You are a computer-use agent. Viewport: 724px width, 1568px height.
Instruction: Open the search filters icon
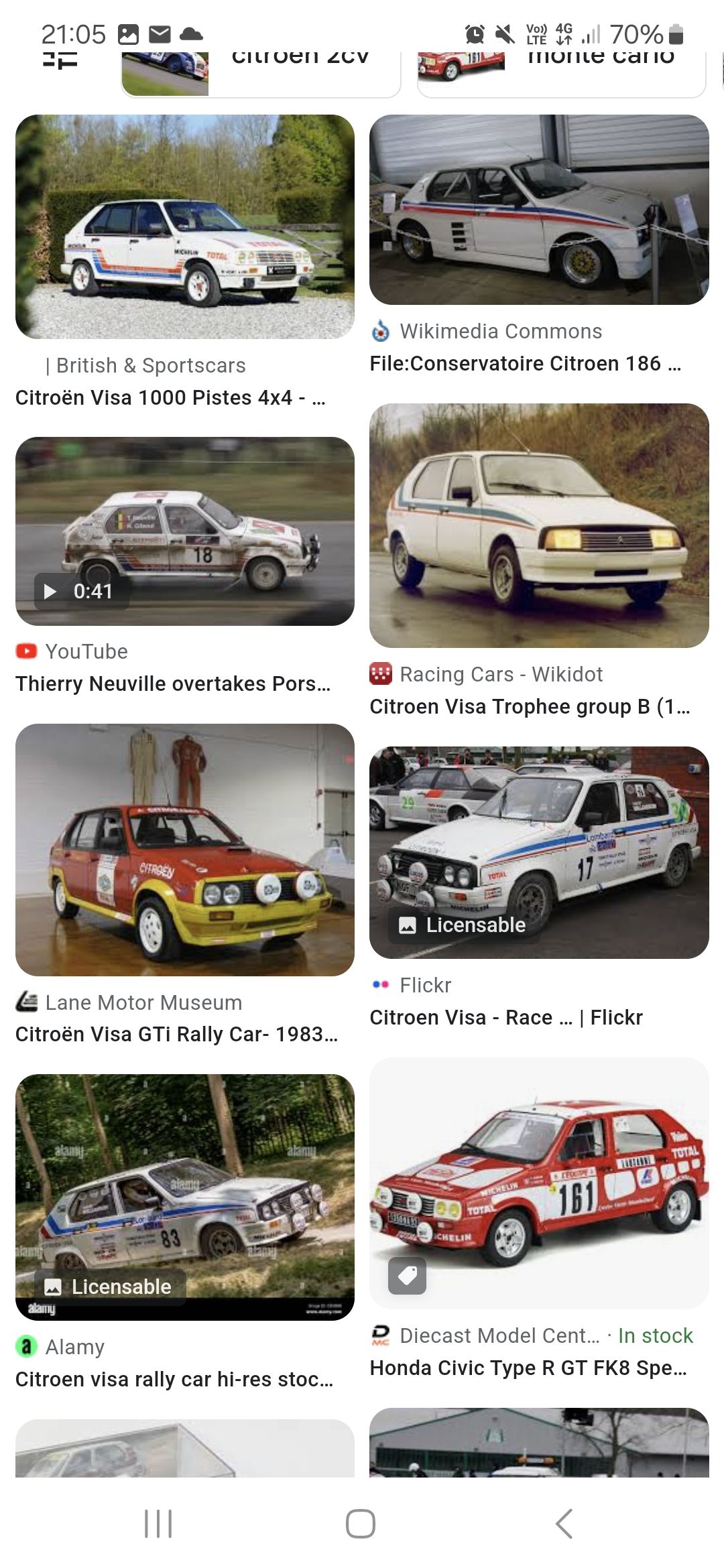[60, 60]
